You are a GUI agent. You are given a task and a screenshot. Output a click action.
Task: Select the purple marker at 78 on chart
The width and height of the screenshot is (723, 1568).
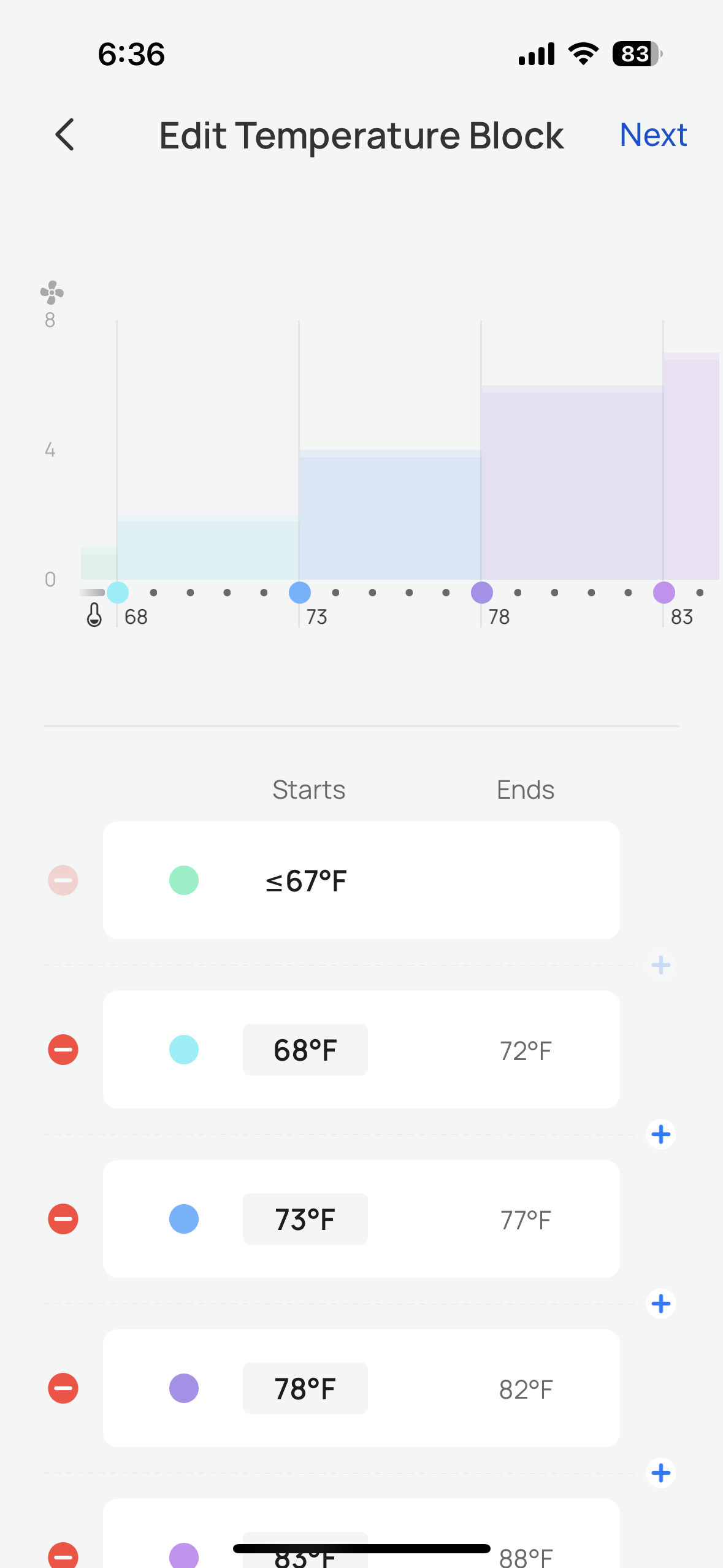[x=482, y=593]
